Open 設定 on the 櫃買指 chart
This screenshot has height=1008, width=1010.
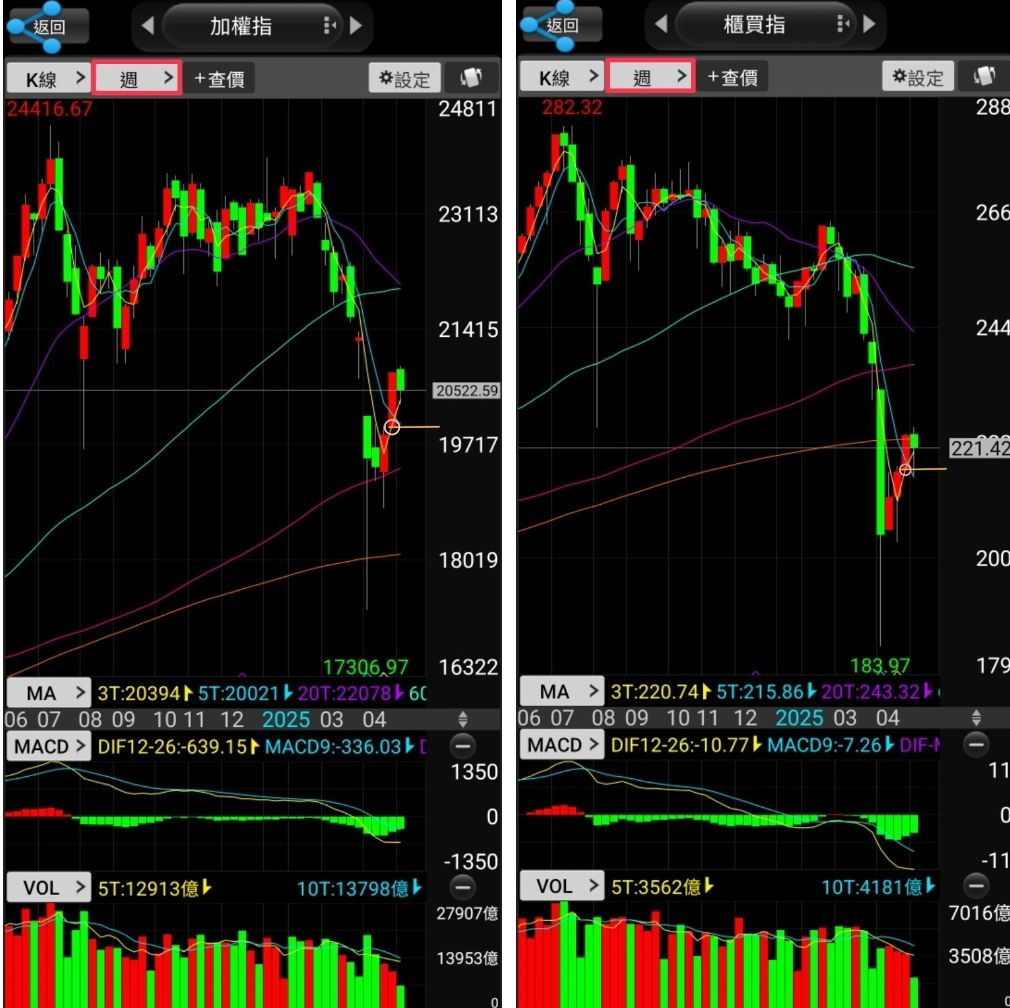[x=917, y=77]
